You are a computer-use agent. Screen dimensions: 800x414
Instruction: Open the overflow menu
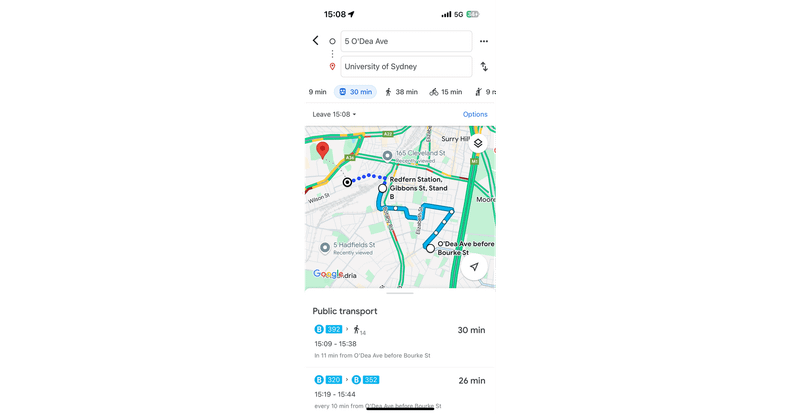coord(484,41)
